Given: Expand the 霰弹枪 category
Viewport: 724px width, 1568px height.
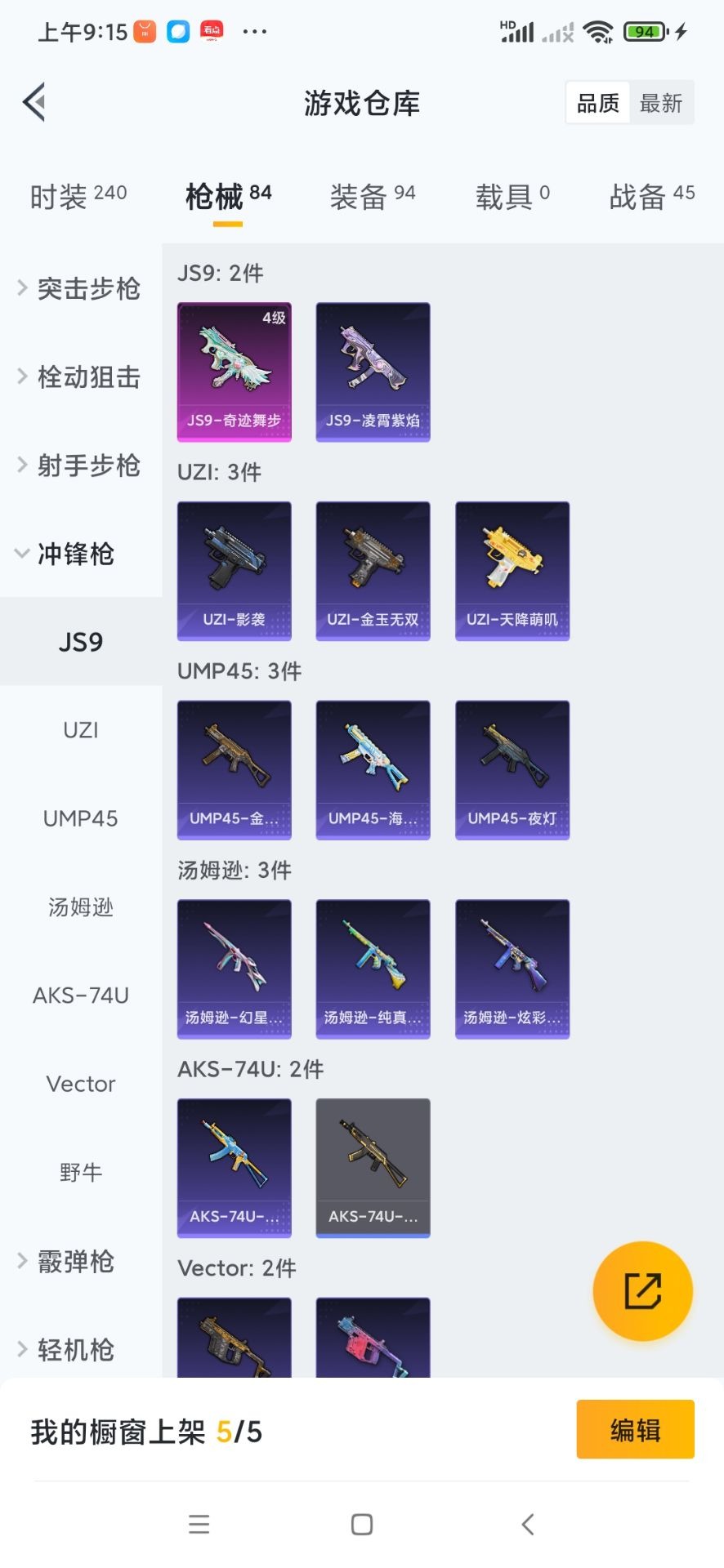Looking at the screenshot, I should point(74,1262).
